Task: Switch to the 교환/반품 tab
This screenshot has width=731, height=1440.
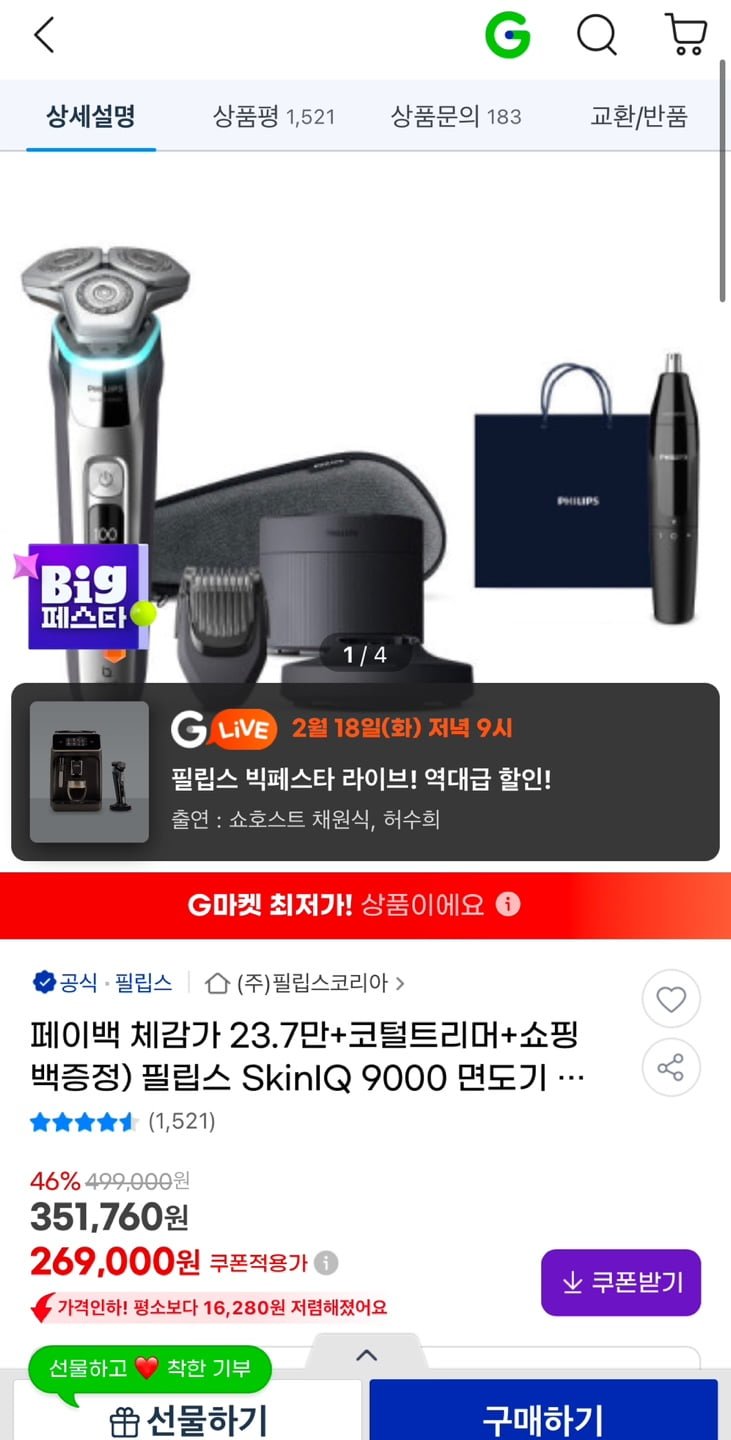Action: pyautogui.click(x=638, y=117)
